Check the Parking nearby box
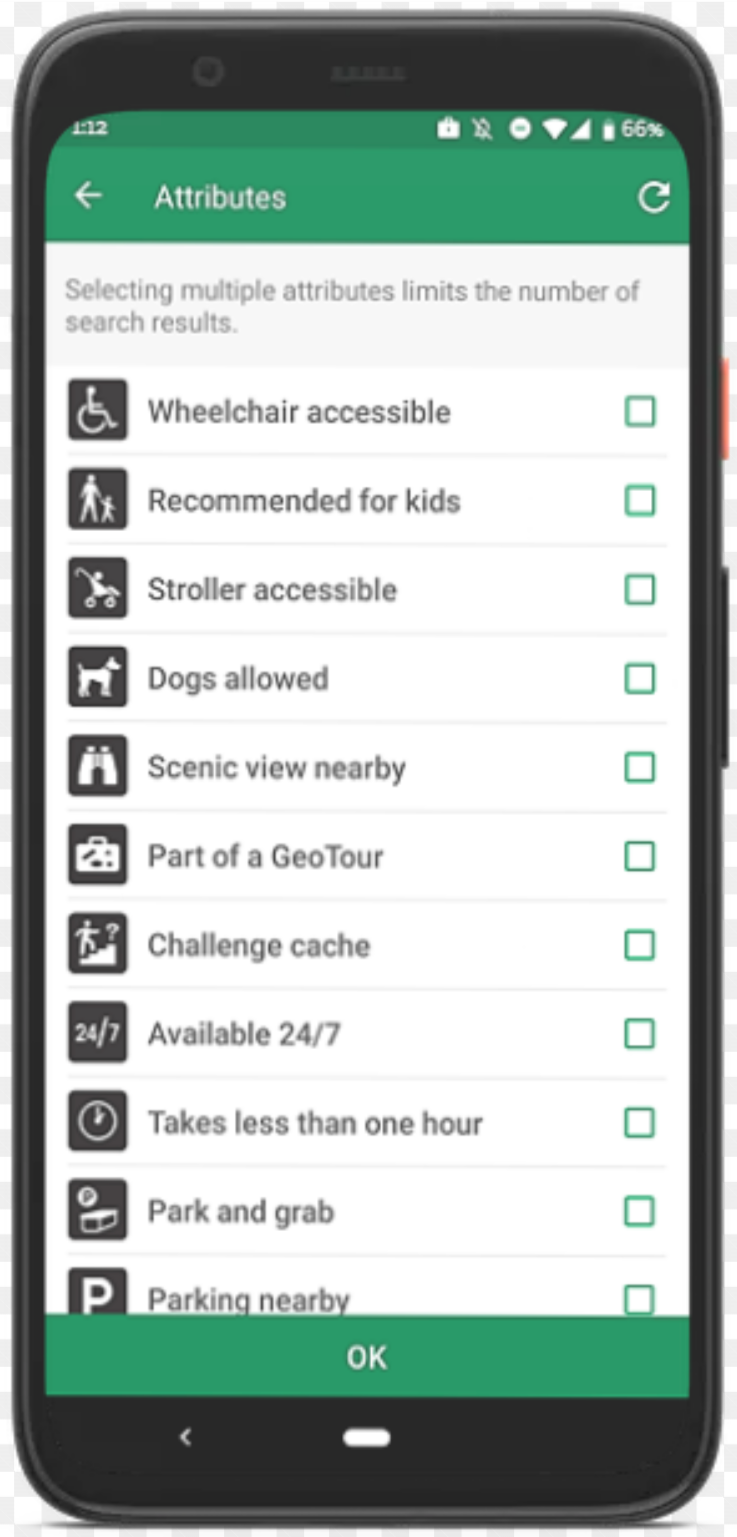The width and height of the screenshot is (737, 1537). point(640,1298)
